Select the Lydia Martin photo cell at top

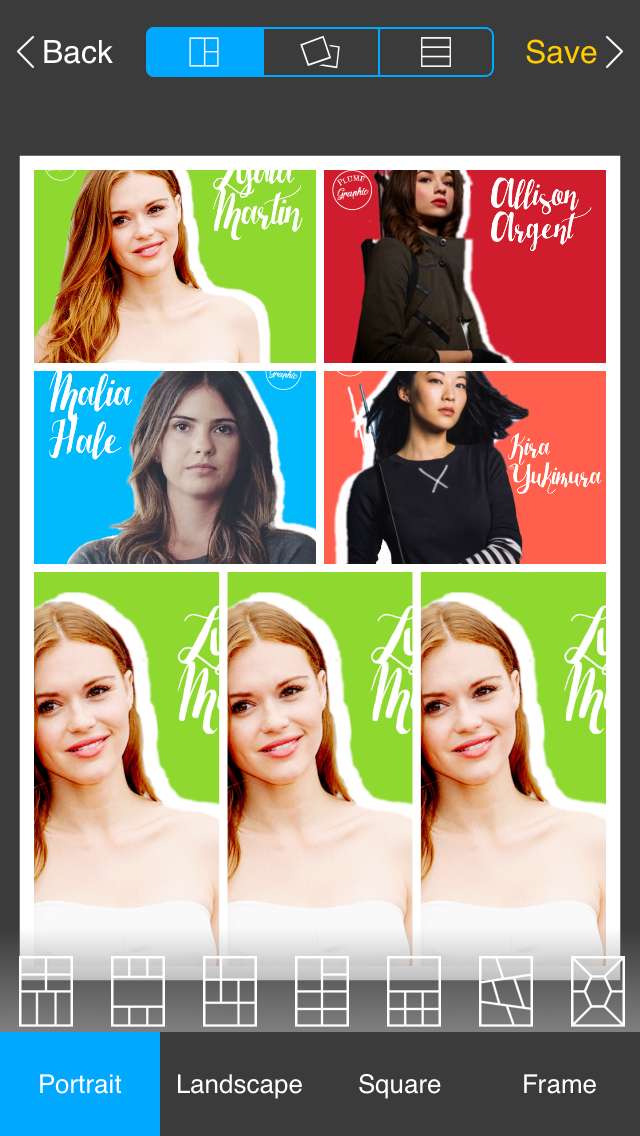pyautogui.click(x=175, y=266)
